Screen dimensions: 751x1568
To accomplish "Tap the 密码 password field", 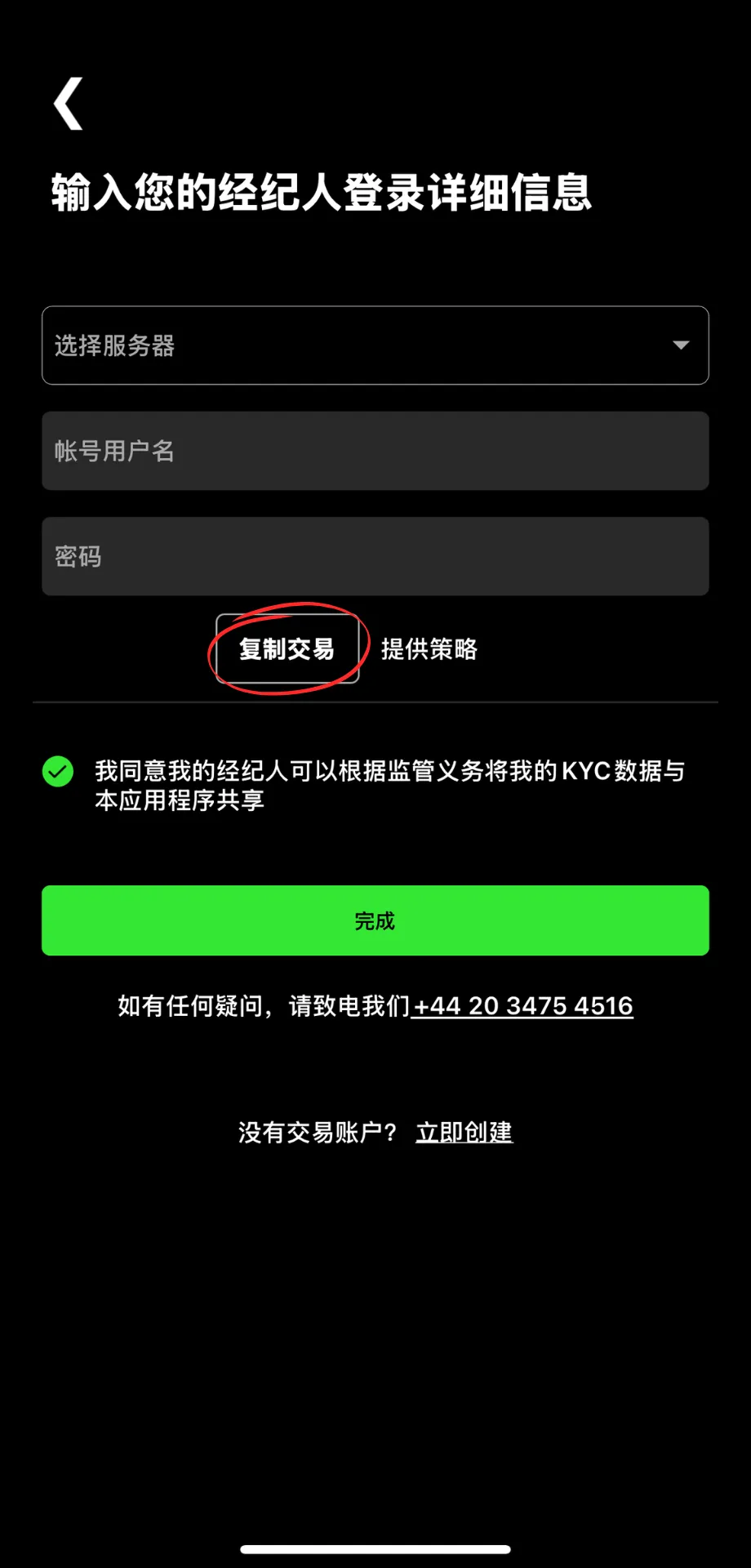I will tap(375, 556).
